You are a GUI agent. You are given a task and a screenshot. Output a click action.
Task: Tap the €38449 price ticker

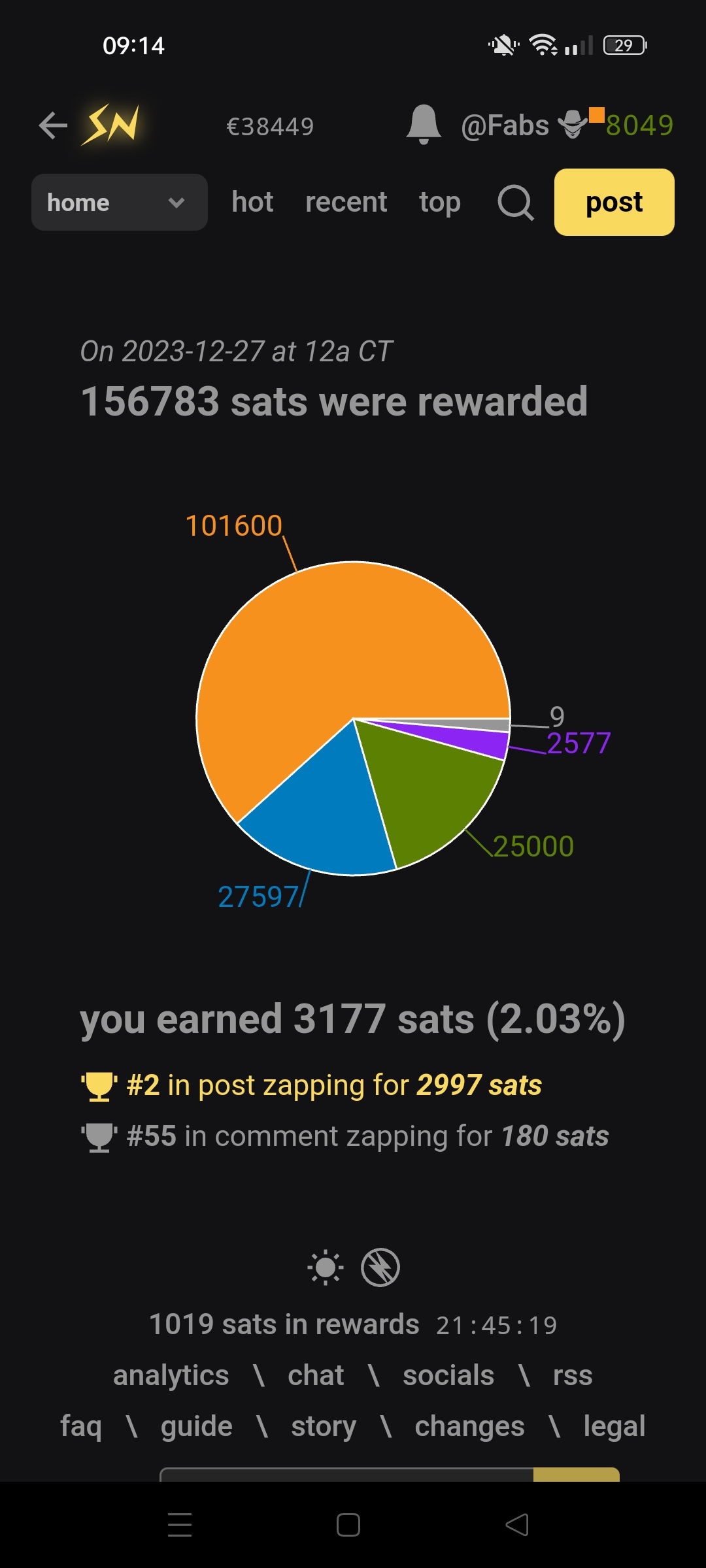(x=270, y=126)
